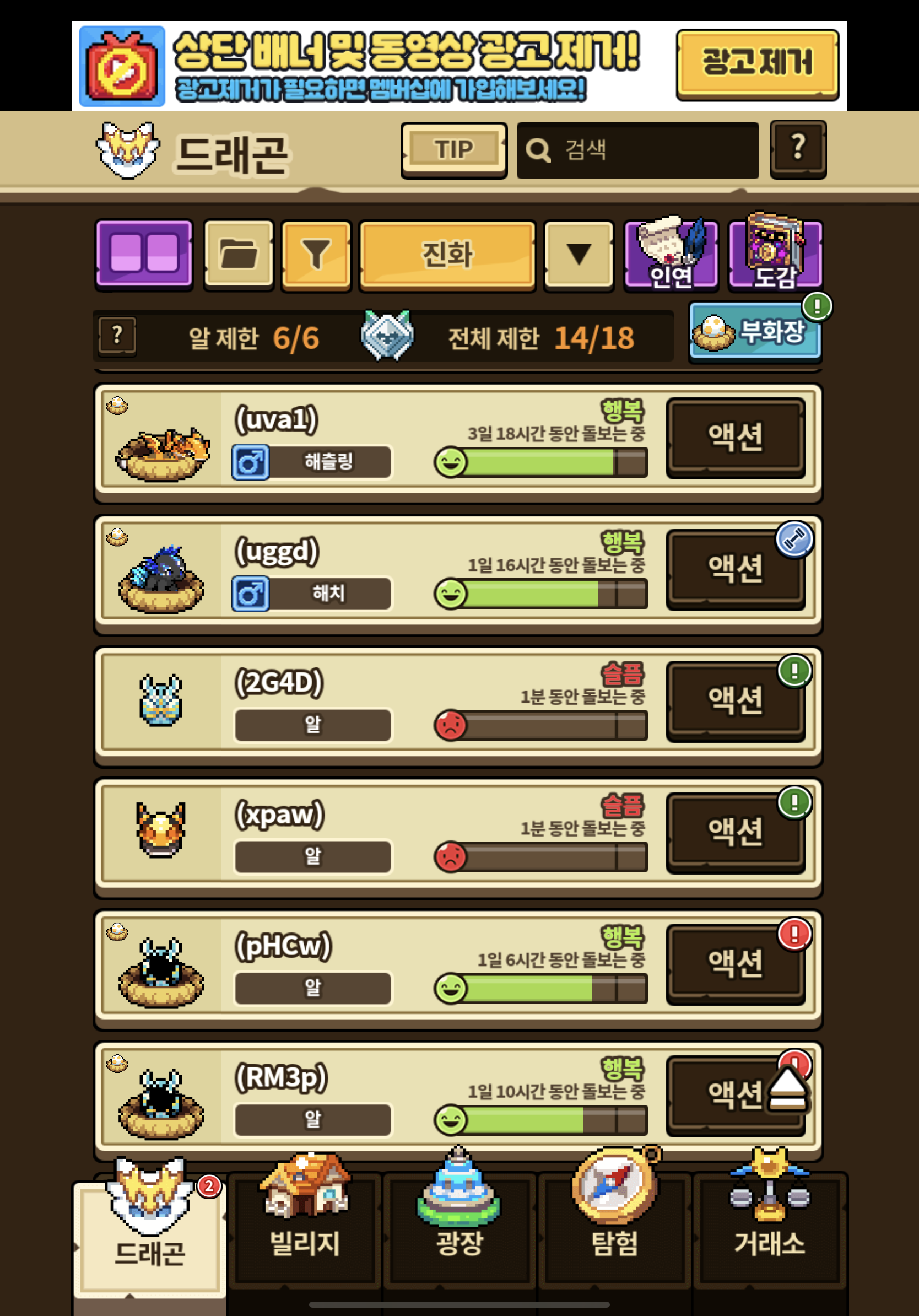
Task: Open the 도감 encyclopedia
Action: point(775,255)
